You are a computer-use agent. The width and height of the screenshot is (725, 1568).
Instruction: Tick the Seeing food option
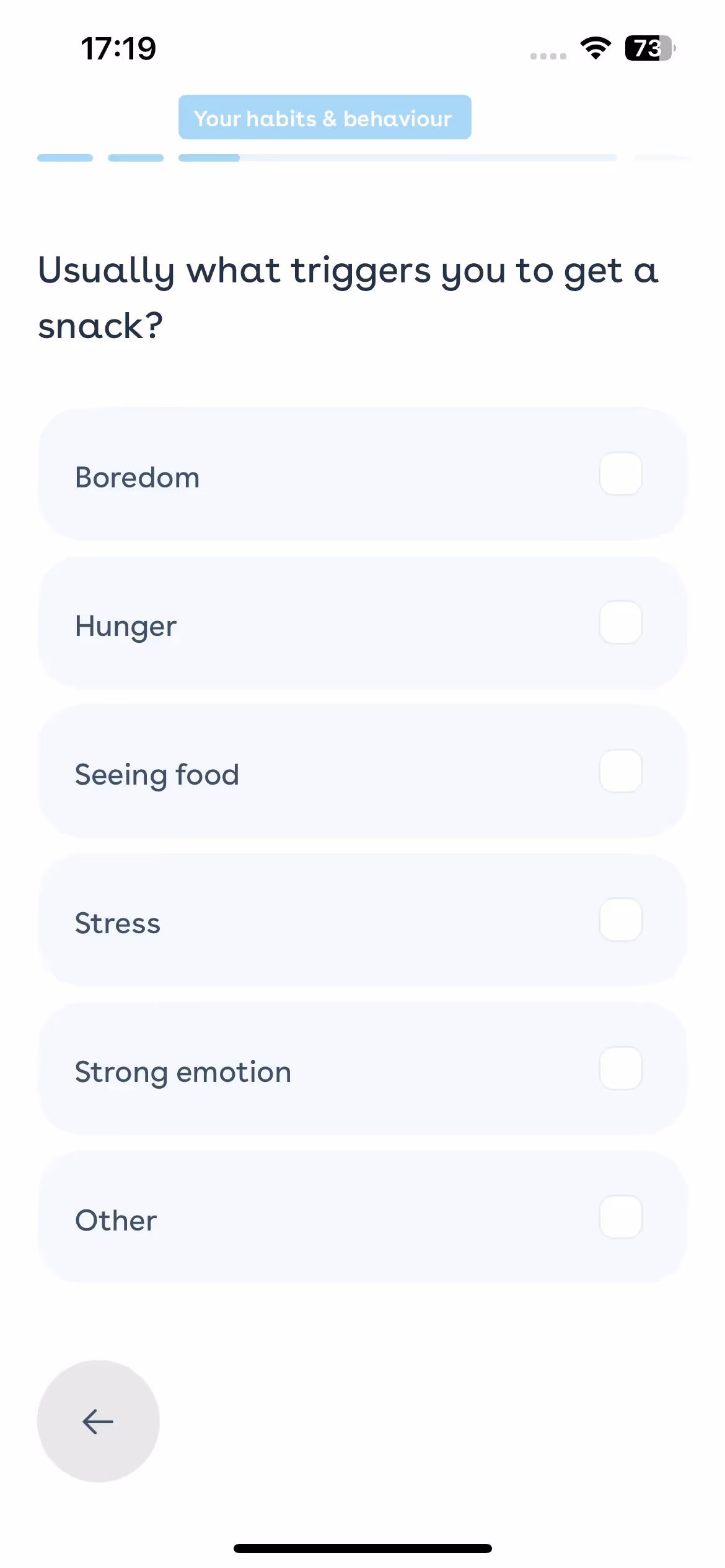click(620, 772)
